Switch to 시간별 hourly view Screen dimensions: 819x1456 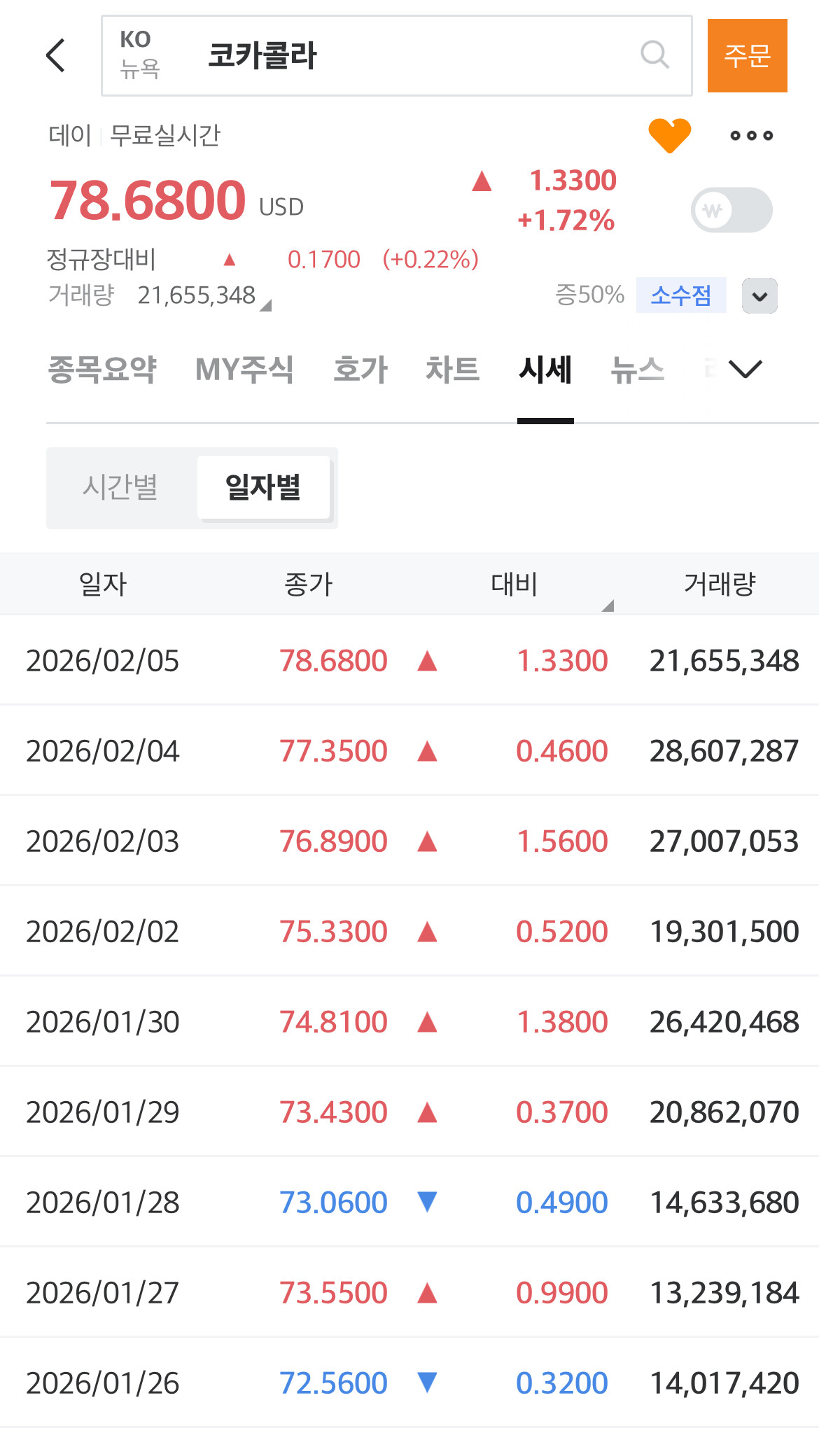120,487
